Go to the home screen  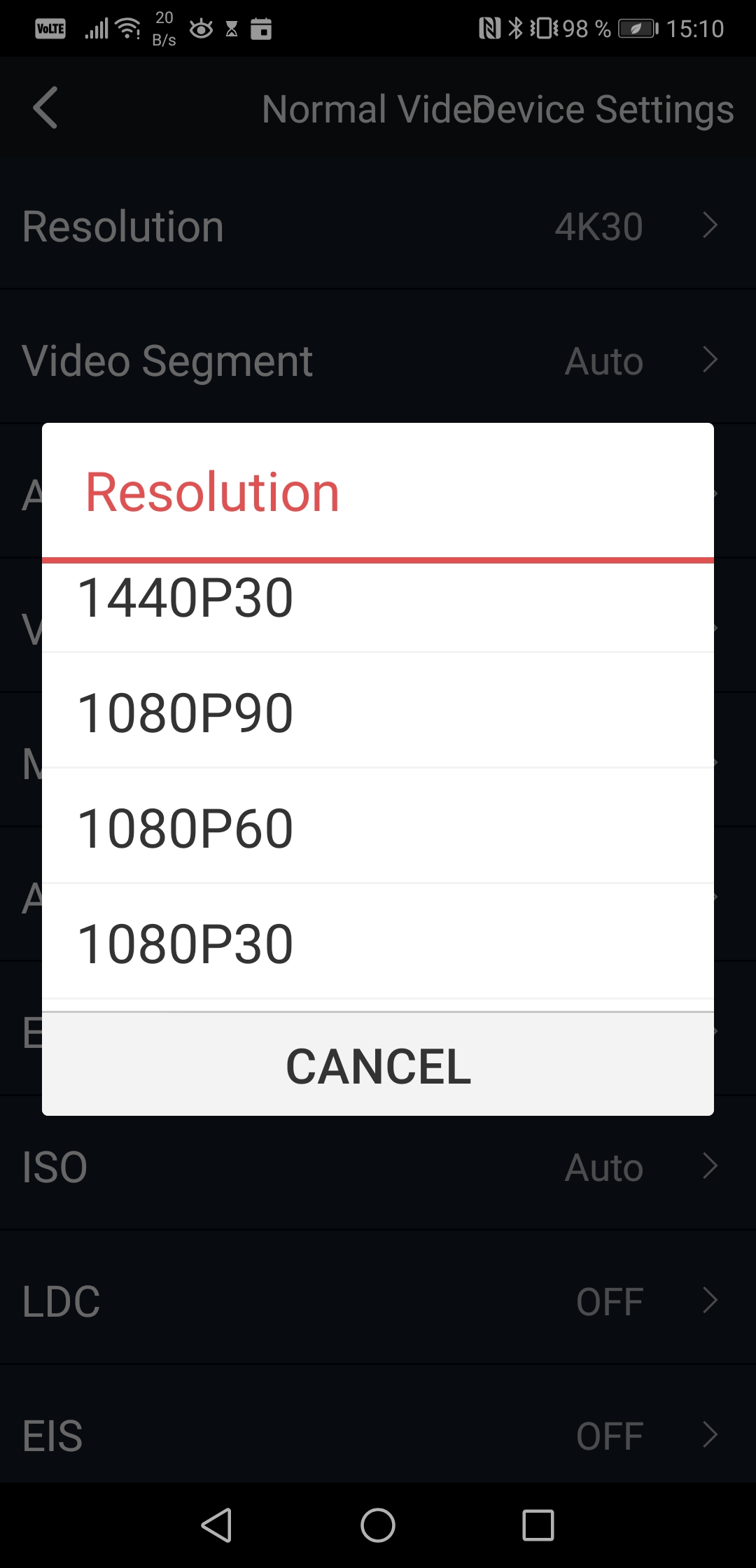[x=378, y=1525]
